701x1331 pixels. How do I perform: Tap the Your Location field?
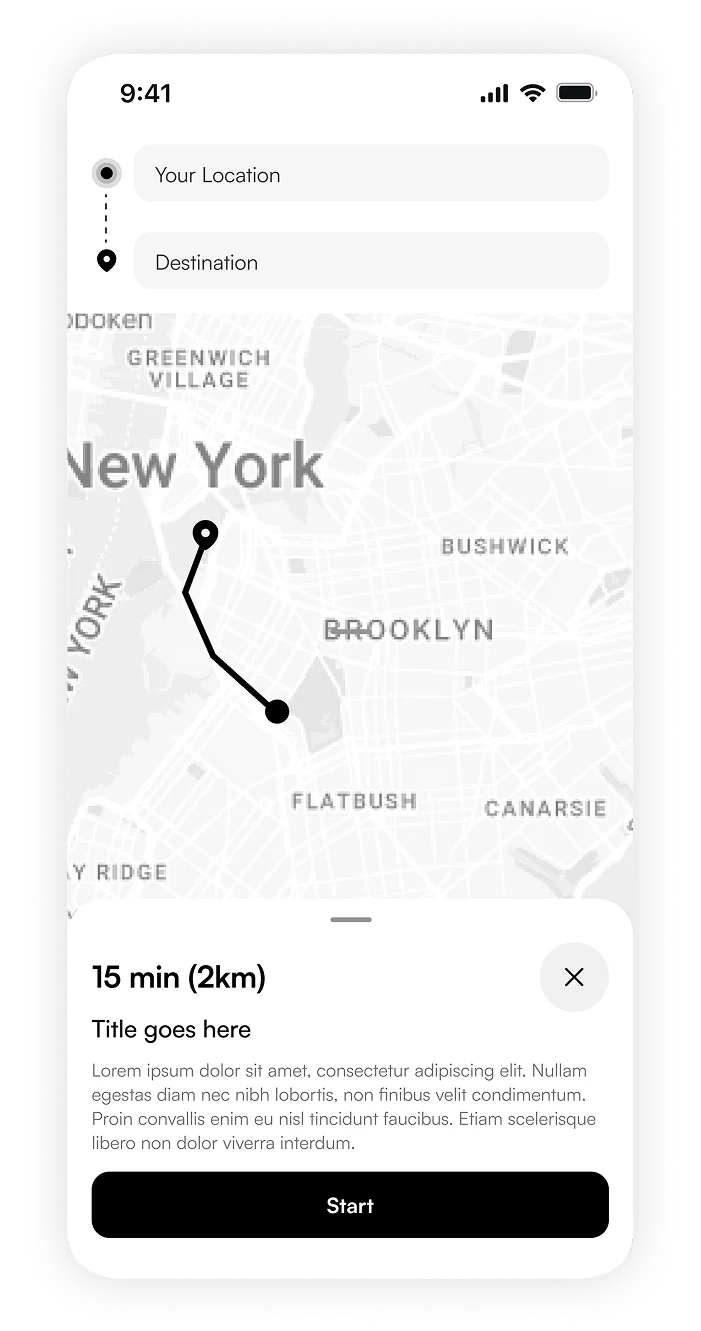pos(370,174)
